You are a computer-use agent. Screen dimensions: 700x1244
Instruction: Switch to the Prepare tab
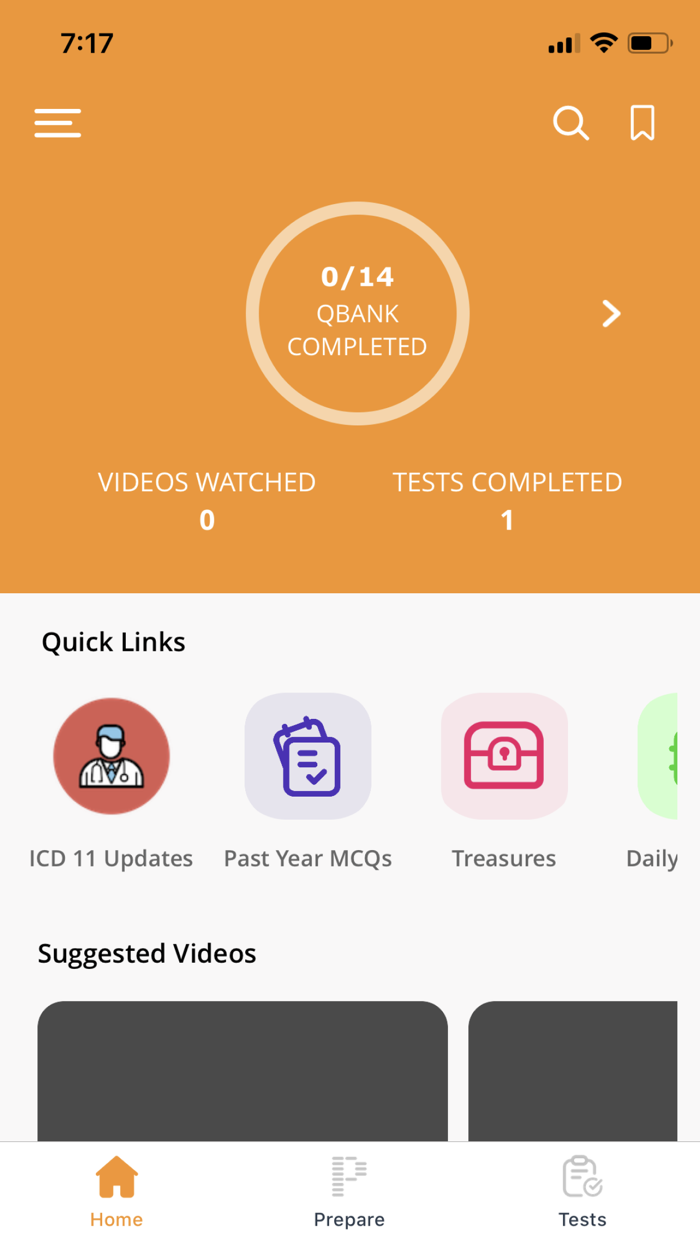click(349, 1192)
